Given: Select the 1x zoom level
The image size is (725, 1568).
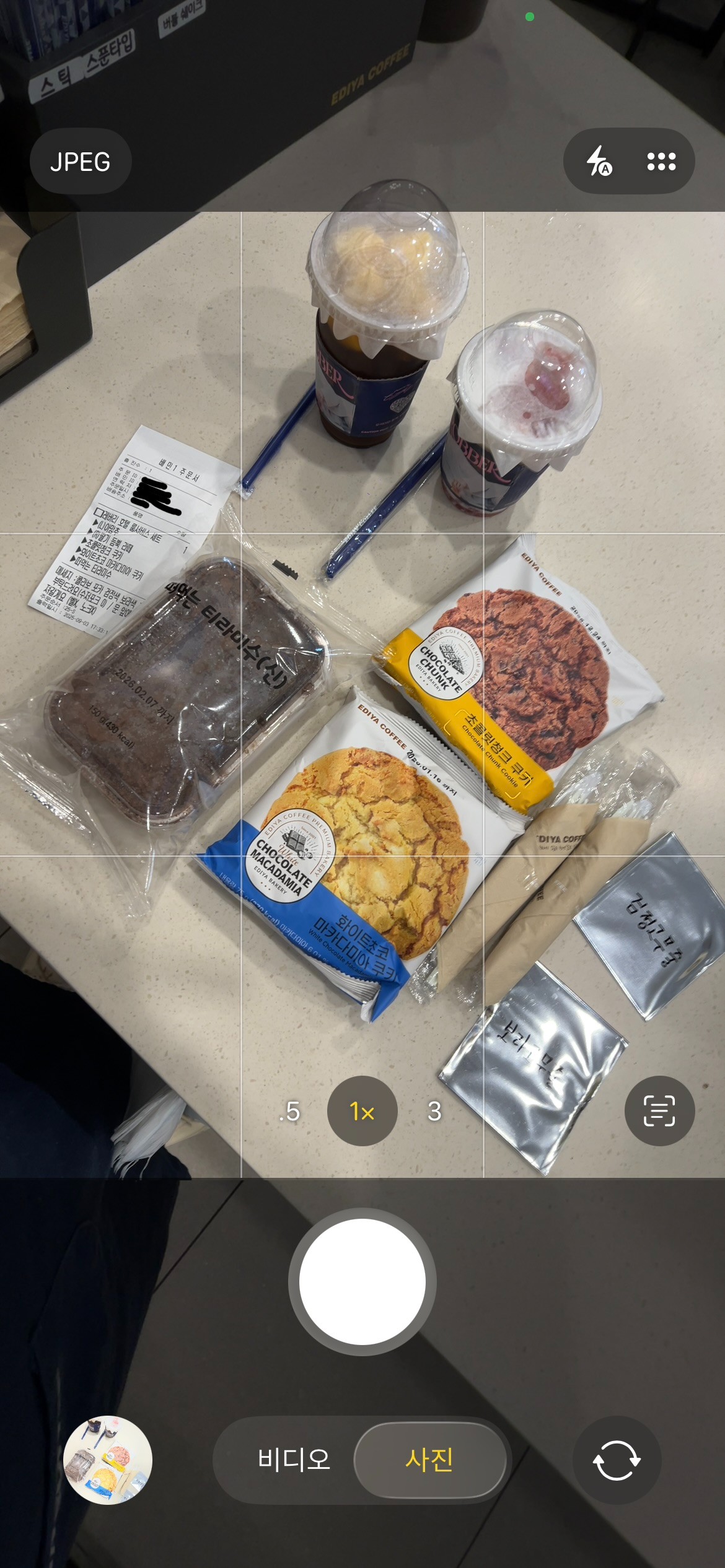Looking at the screenshot, I should [362, 1111].
